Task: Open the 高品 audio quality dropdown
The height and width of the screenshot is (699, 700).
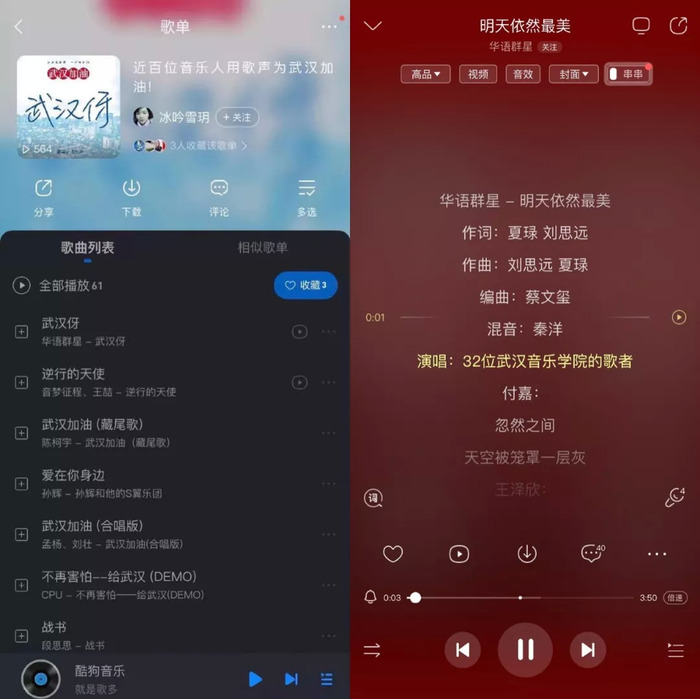Action: coord(425,74)
